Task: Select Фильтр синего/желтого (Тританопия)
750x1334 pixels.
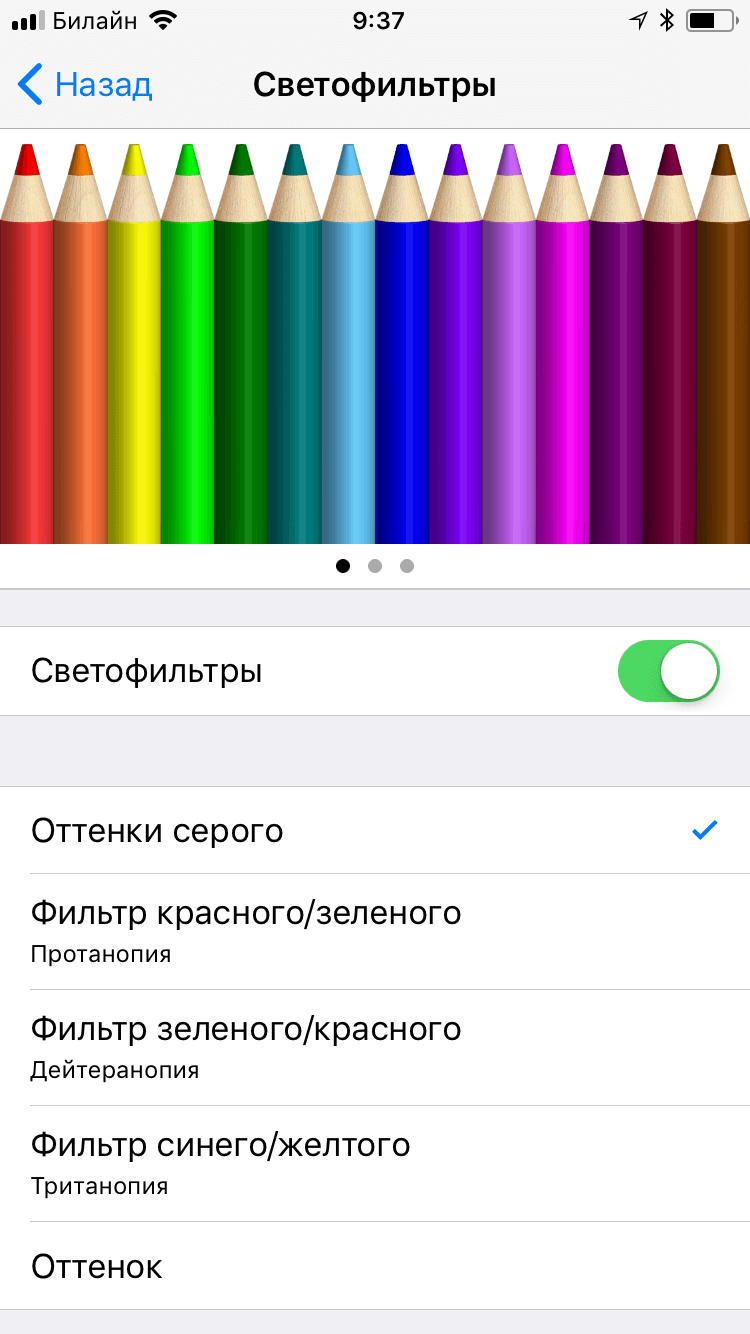Action: point(375,1164)
